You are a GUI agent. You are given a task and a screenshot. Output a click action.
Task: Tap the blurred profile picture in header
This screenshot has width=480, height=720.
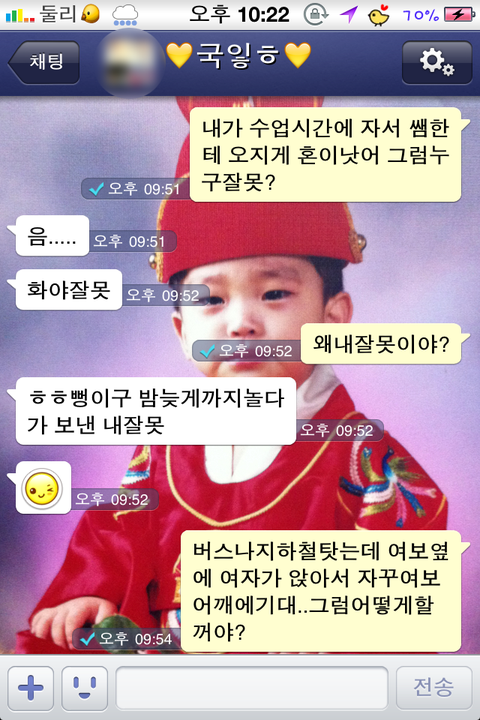(129, 62)
